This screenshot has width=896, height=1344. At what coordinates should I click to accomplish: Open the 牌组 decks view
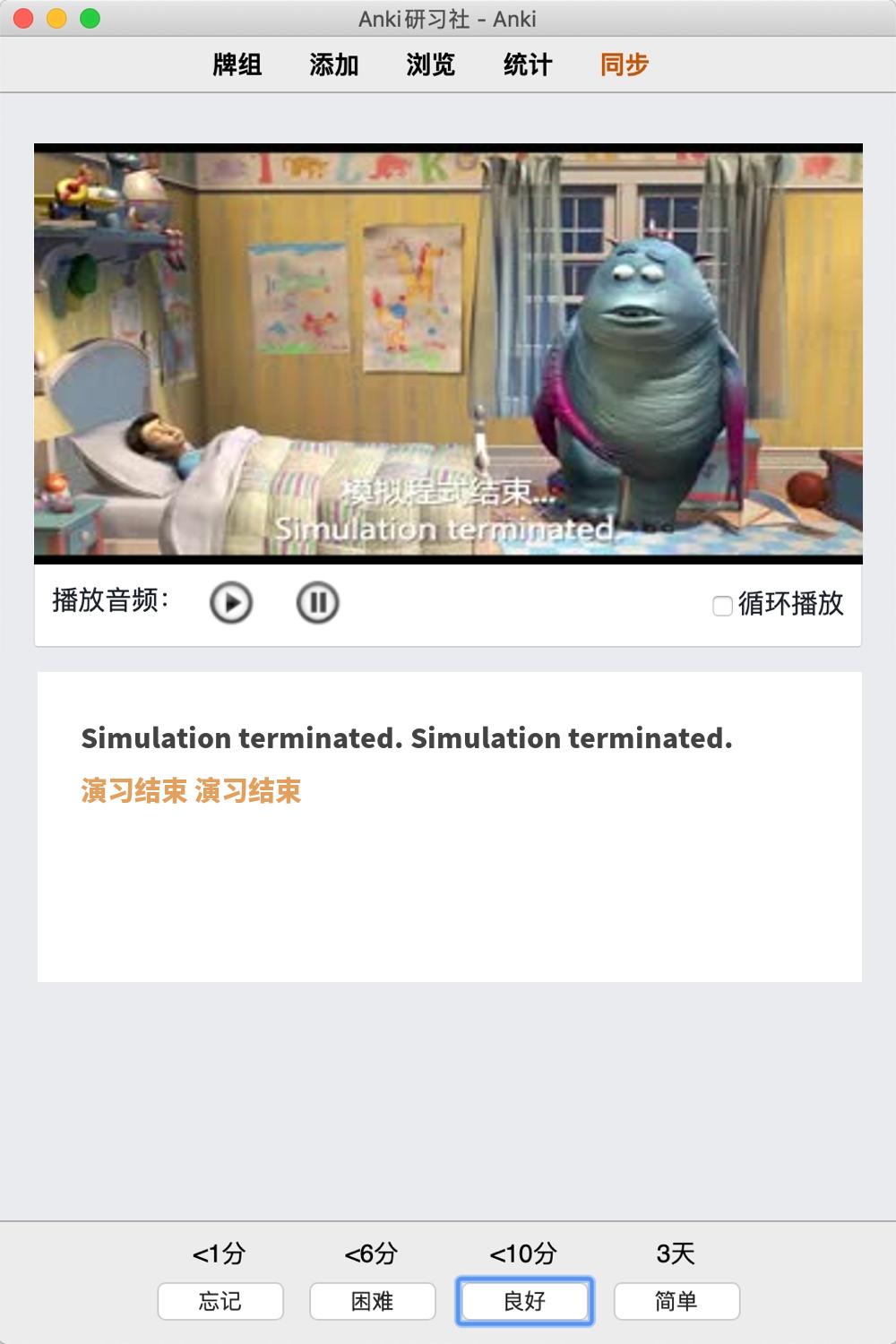tap(237, 65)
